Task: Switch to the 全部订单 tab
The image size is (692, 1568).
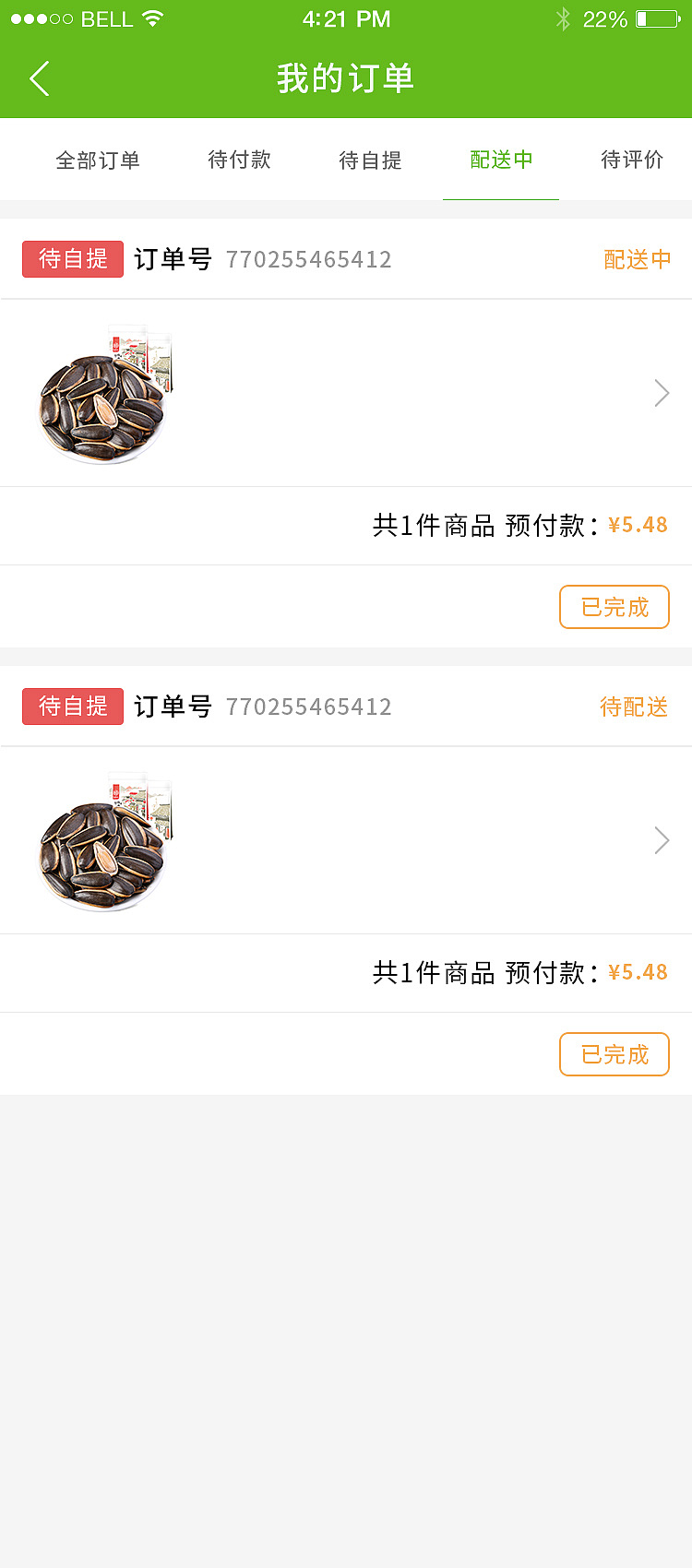Action: [98, 160]
